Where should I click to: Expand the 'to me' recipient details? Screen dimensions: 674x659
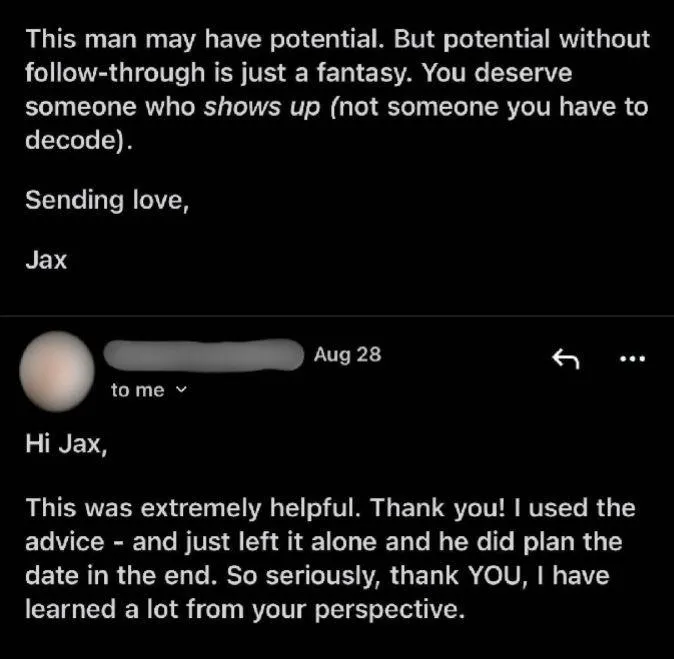click(148, 390)
